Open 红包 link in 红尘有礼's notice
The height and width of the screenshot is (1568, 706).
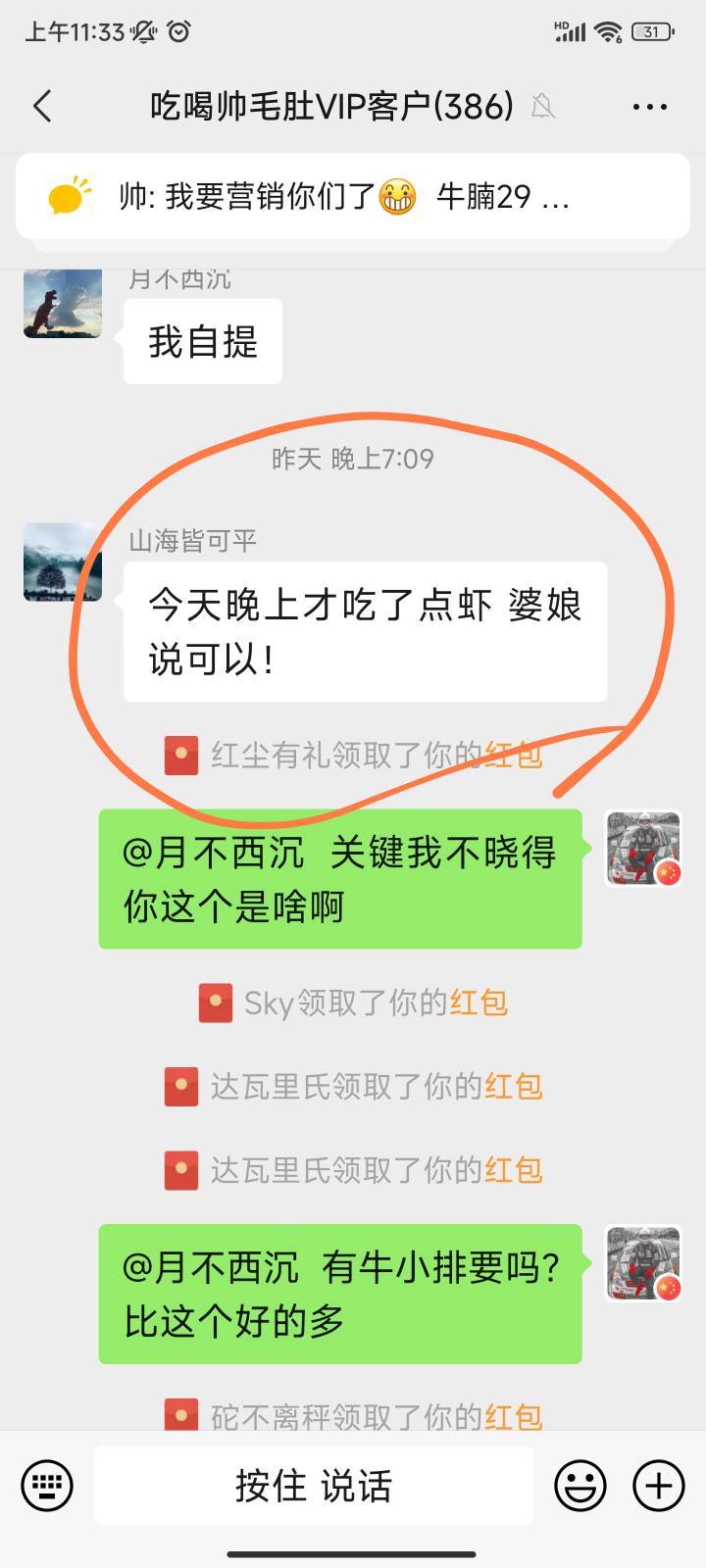click(x=513, y=755)
